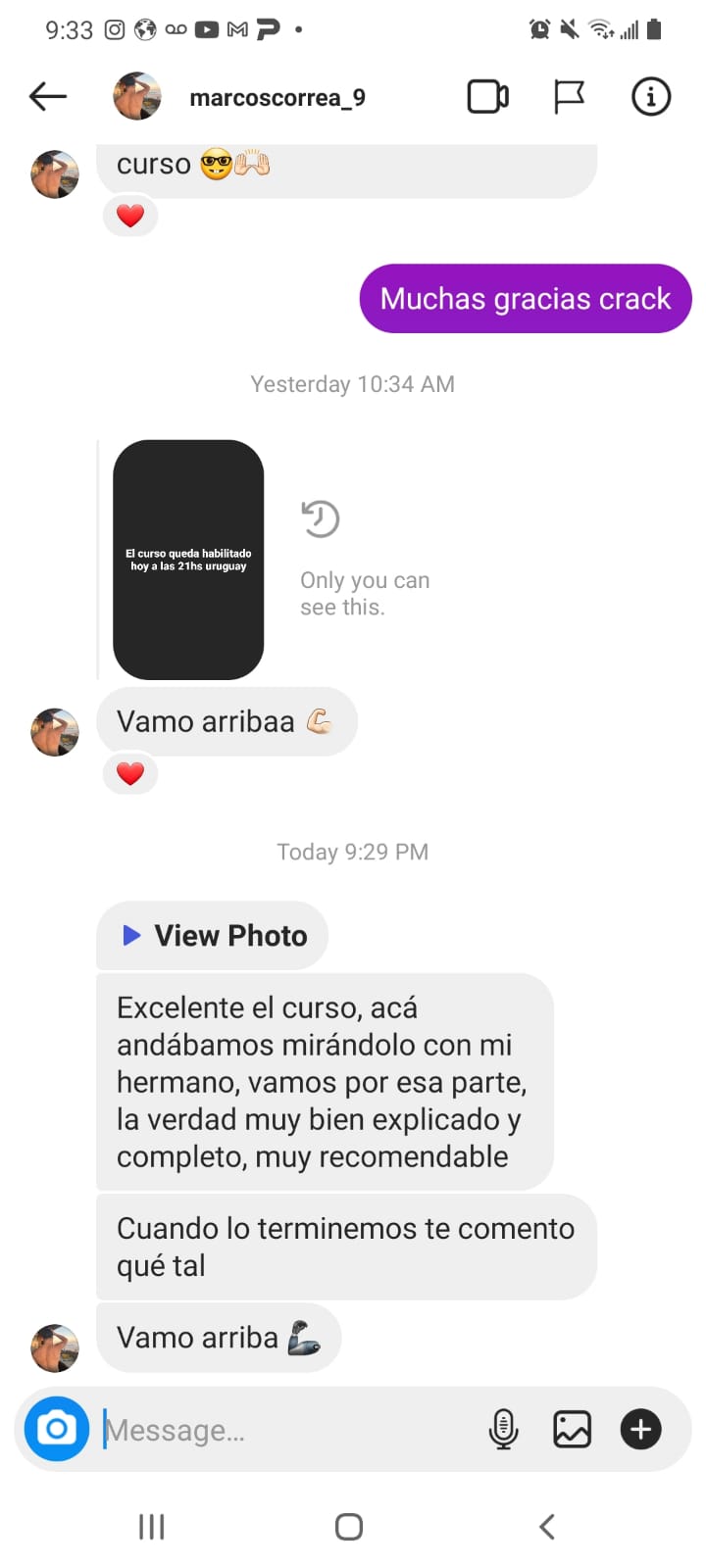Go back from the marcoscorrea_9 chat
This screenshot has width=706, height=1568.
(47, 96)
